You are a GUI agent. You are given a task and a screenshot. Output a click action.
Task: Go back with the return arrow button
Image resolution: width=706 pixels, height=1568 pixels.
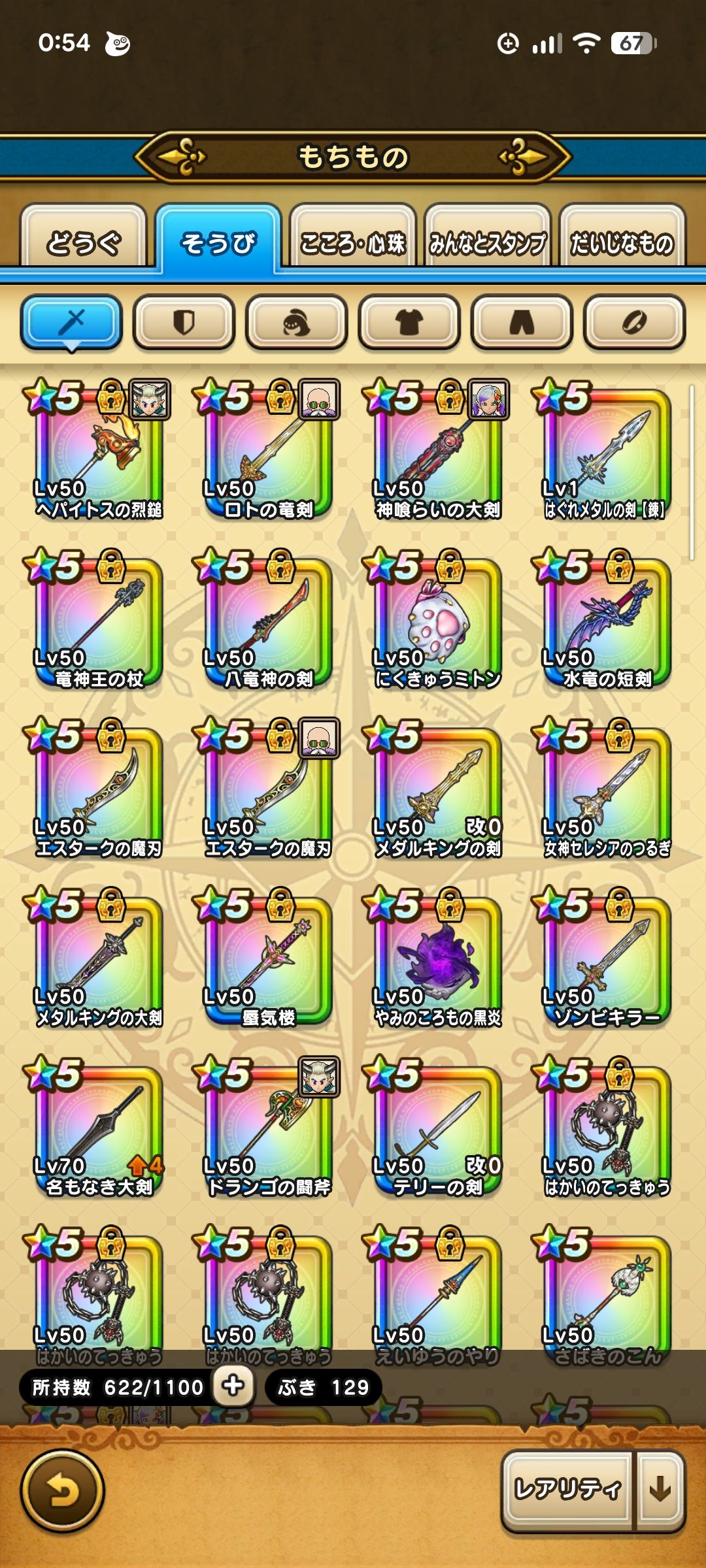63,1491
